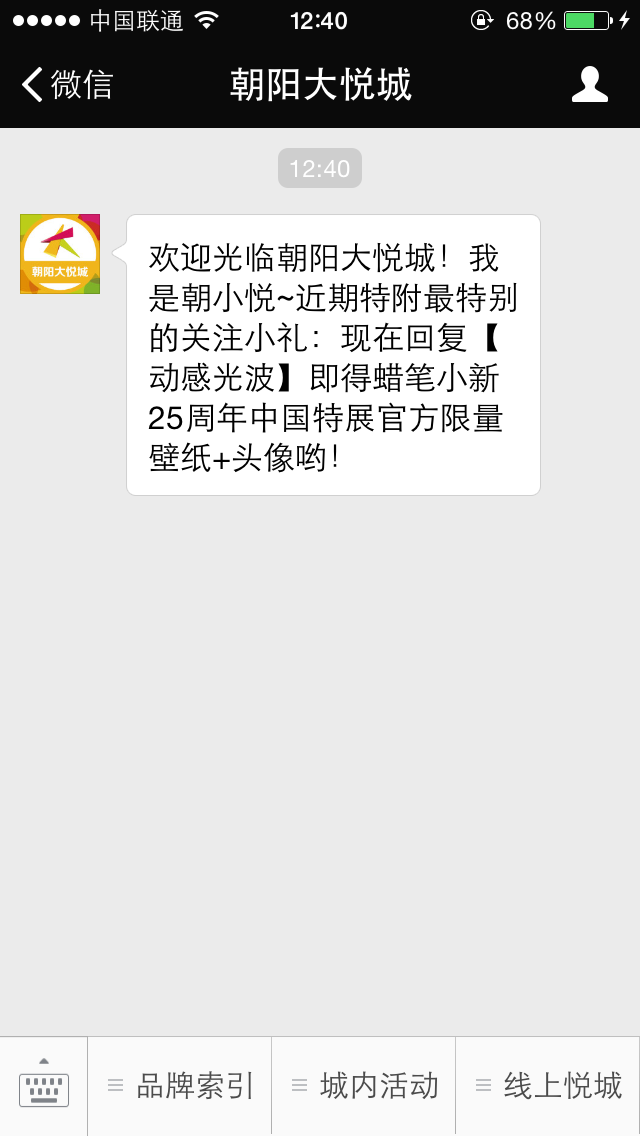Go back to 微信 chat list
The width and height of the screenshot is (640, 1136).
[66, 85]
